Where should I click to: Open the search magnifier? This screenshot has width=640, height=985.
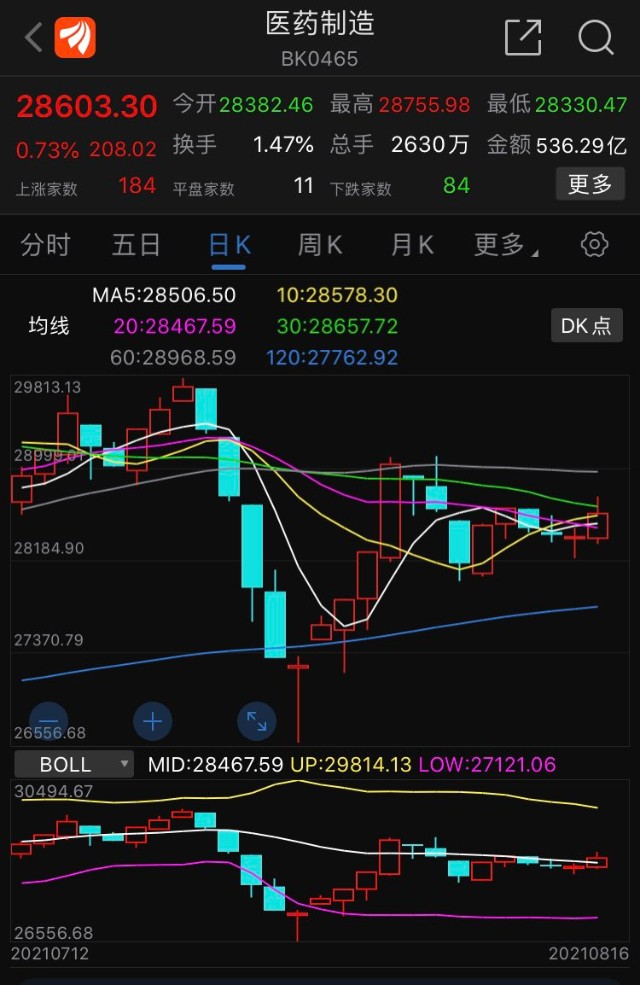(x=596, y=38)
